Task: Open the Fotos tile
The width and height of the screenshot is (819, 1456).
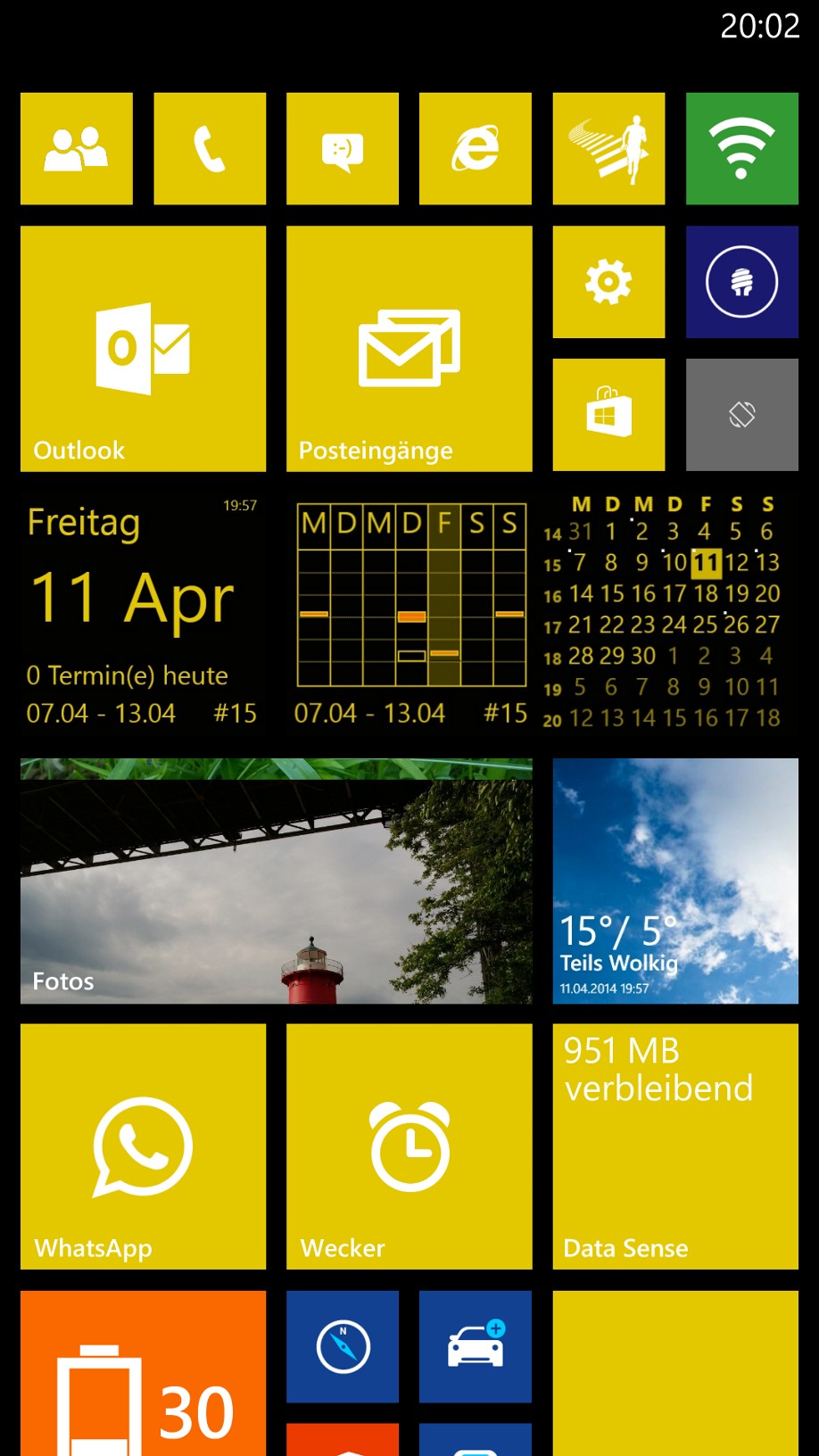Action: [277, 881]
